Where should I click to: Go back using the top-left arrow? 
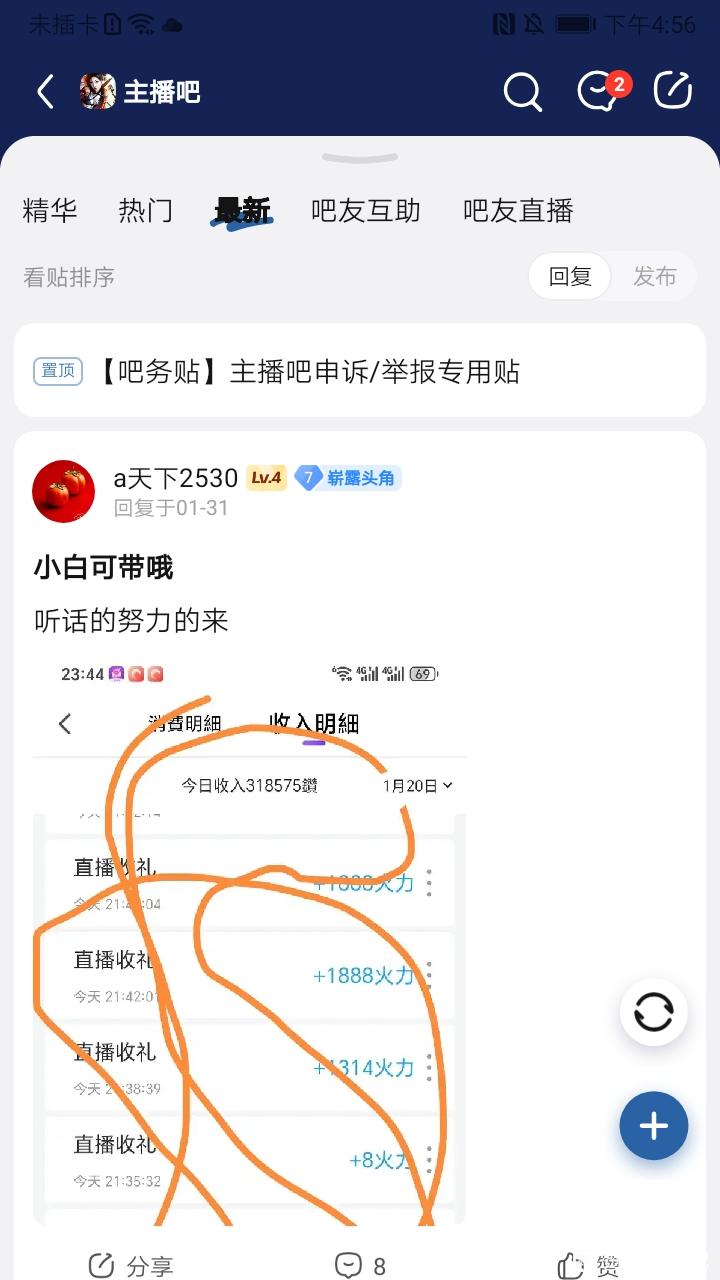[45, 92]
